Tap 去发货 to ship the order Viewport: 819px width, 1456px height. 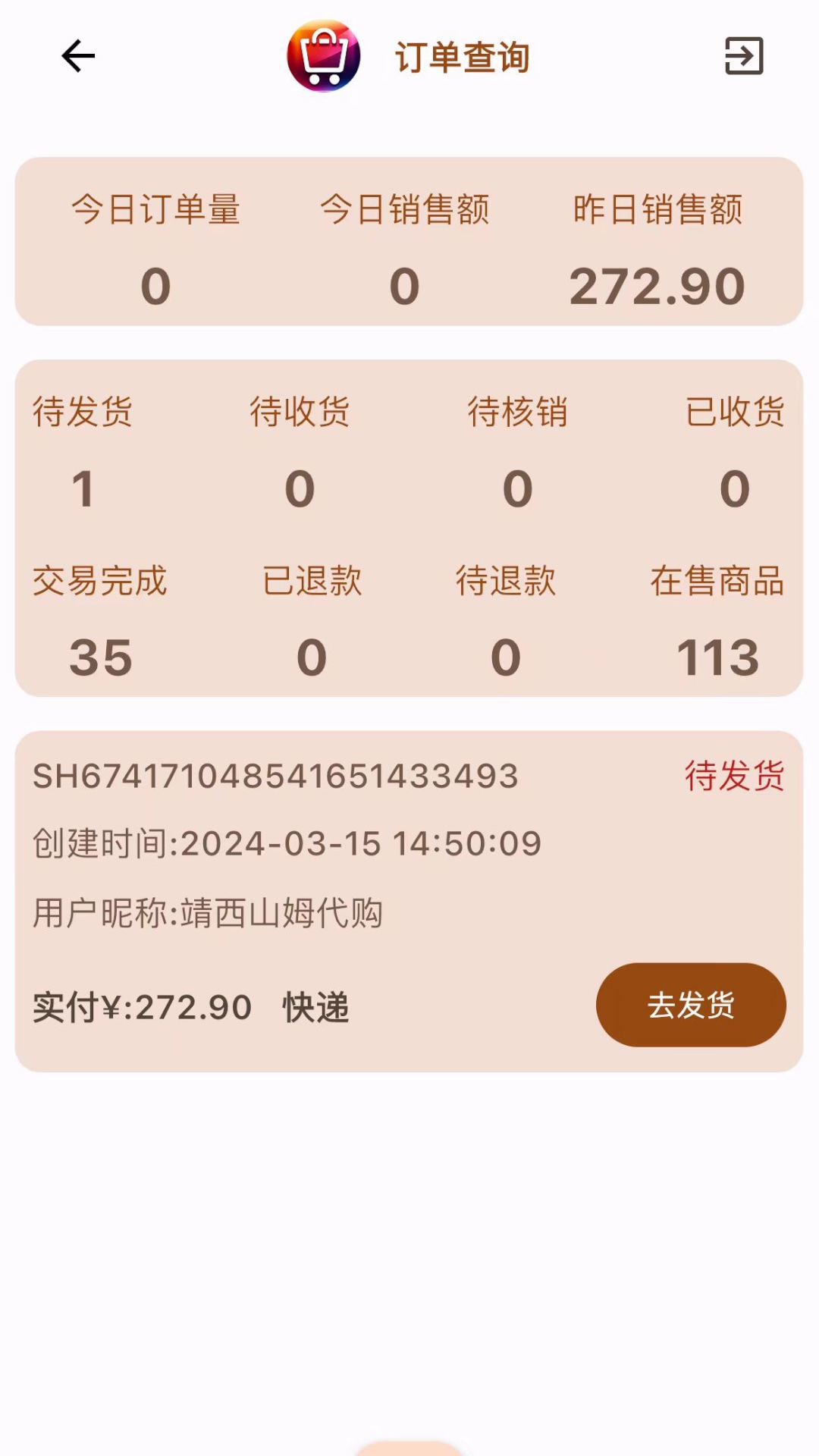[691, 1005]
